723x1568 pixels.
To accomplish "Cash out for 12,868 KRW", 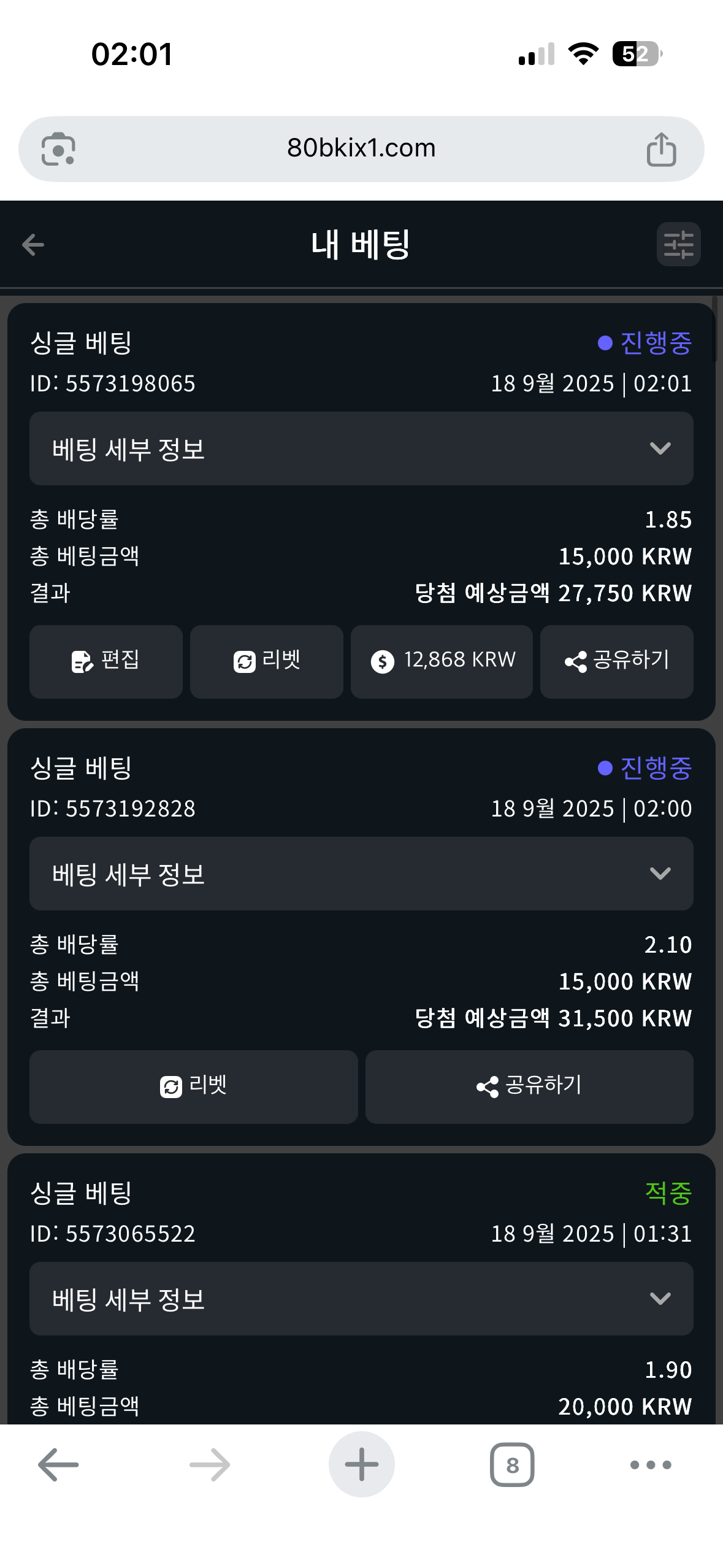I will (x=442, y=661).
